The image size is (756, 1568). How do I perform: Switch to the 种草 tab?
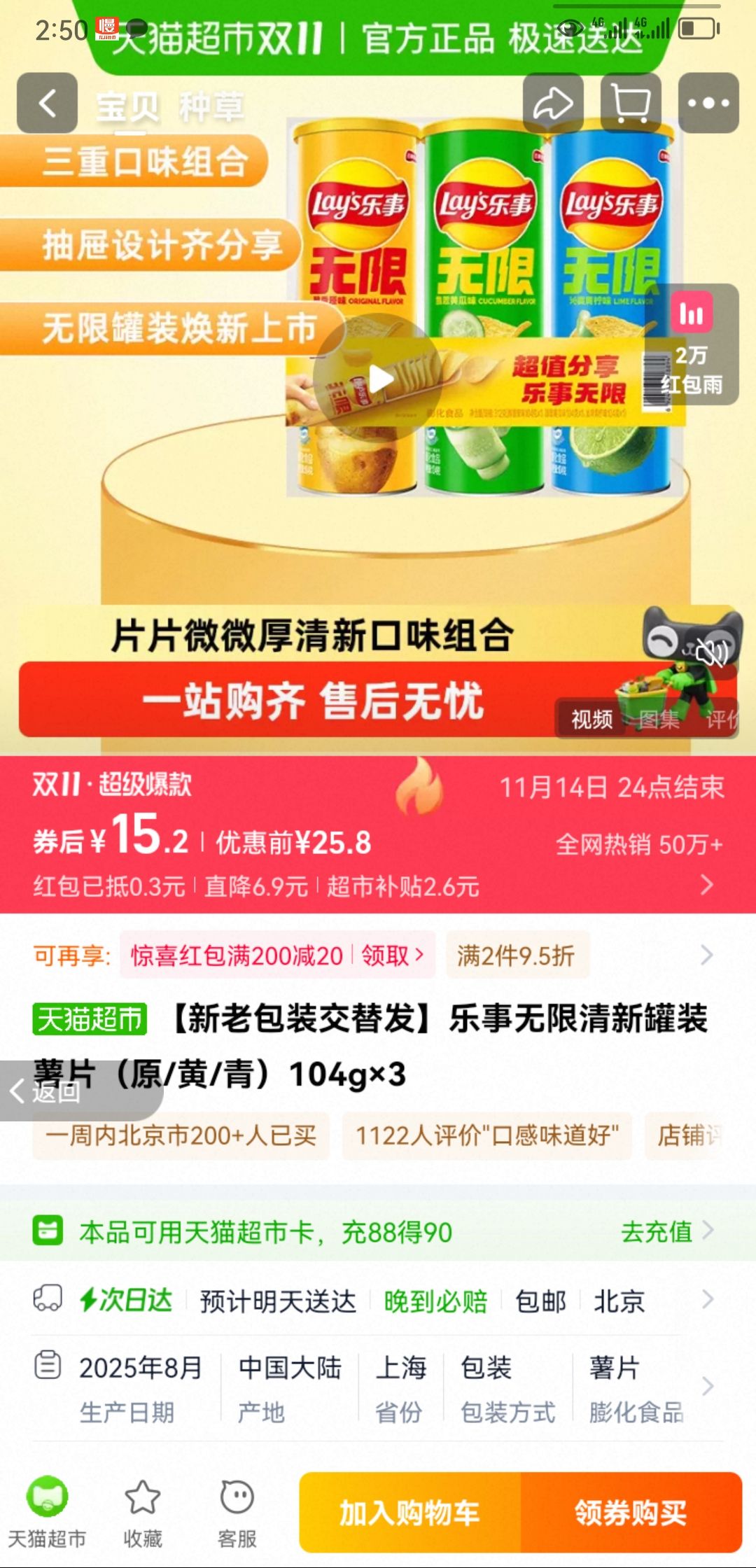(213, 105)
